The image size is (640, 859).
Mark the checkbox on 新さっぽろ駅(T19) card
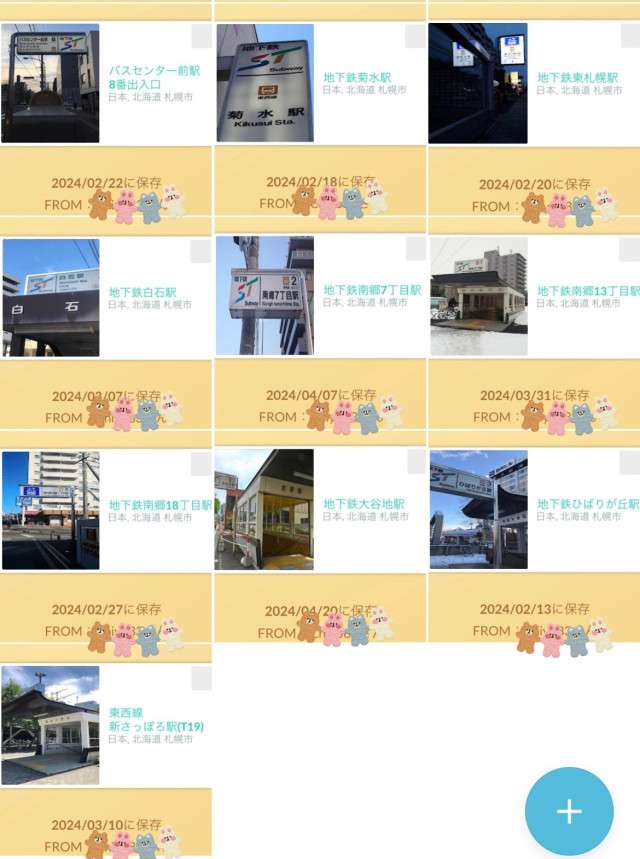pyautogui.click(x=201, y=679)
